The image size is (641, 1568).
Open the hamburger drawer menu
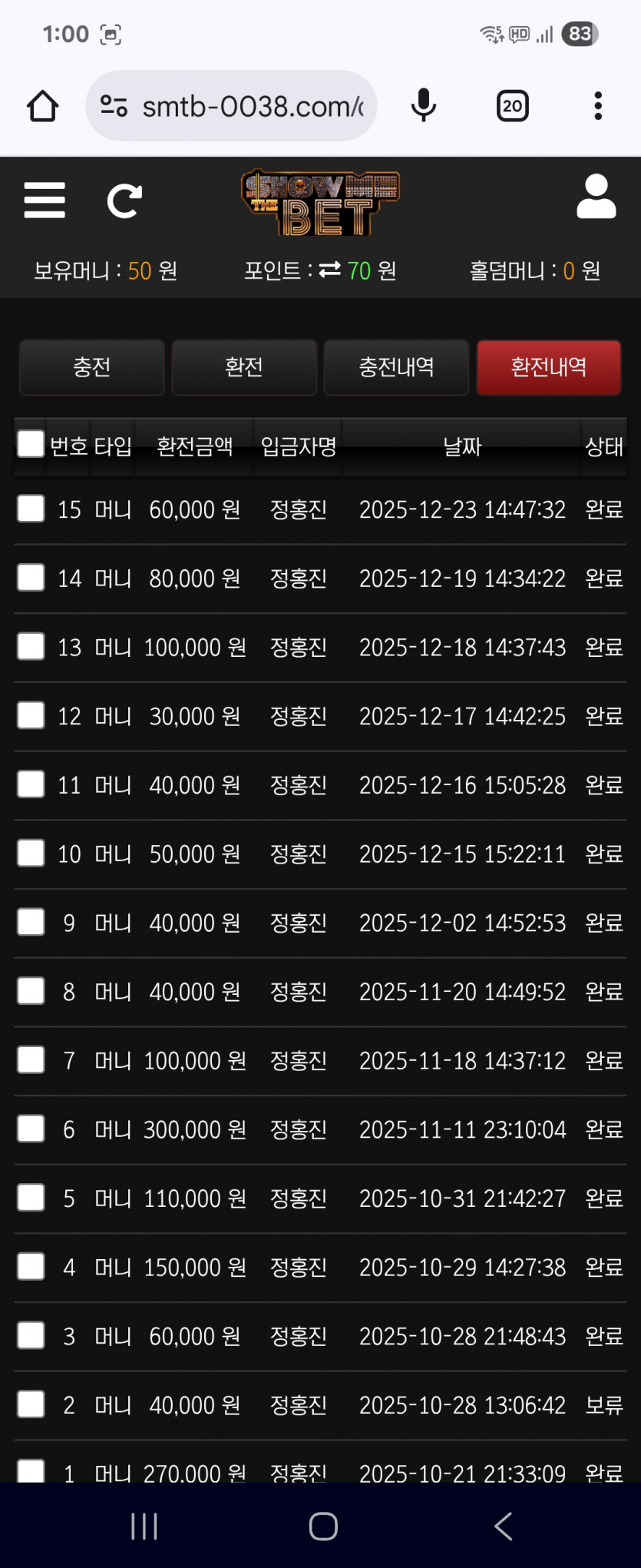click(45, 201)
